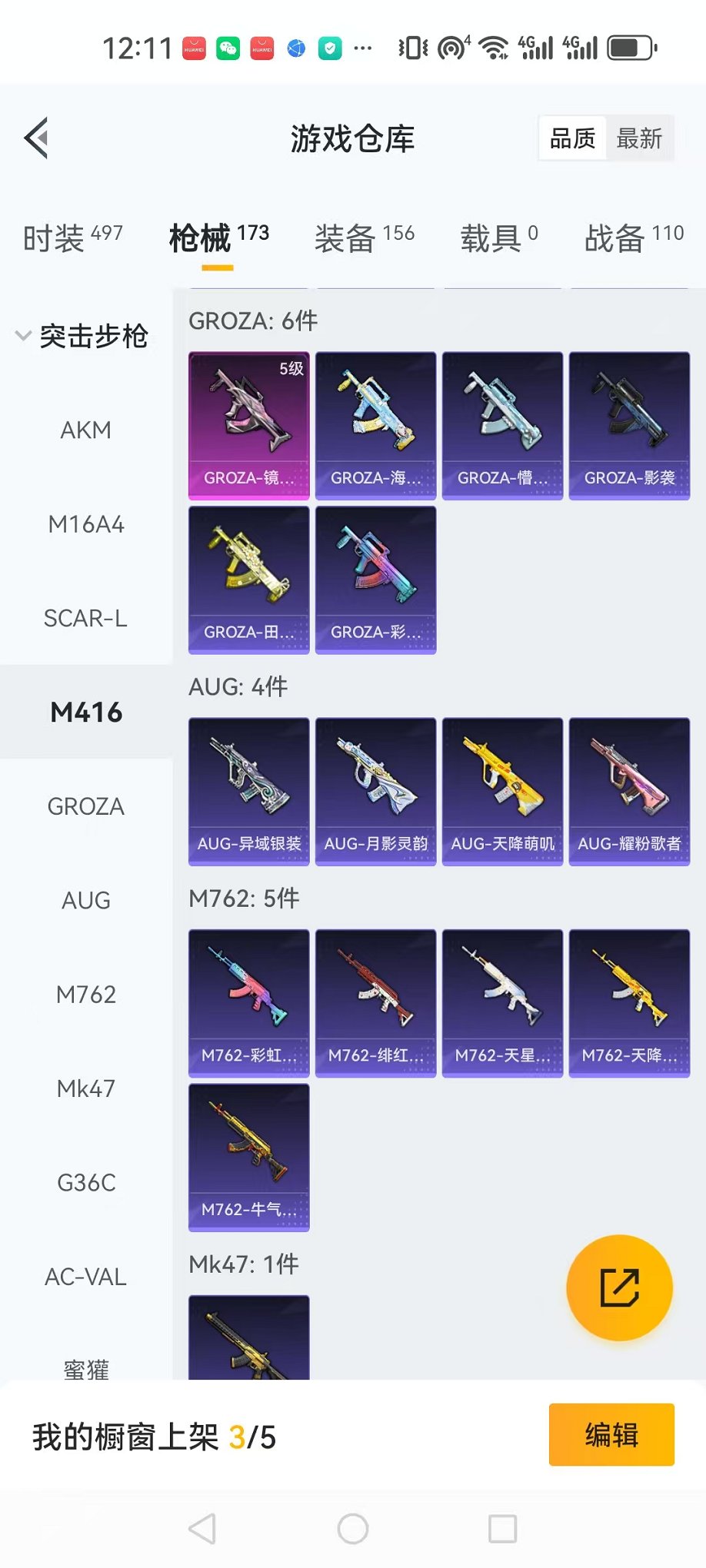Select AKM in the weapon list
Image resolution: width=706 pixels, height=1568 pixels.
(x=86, y=430)
